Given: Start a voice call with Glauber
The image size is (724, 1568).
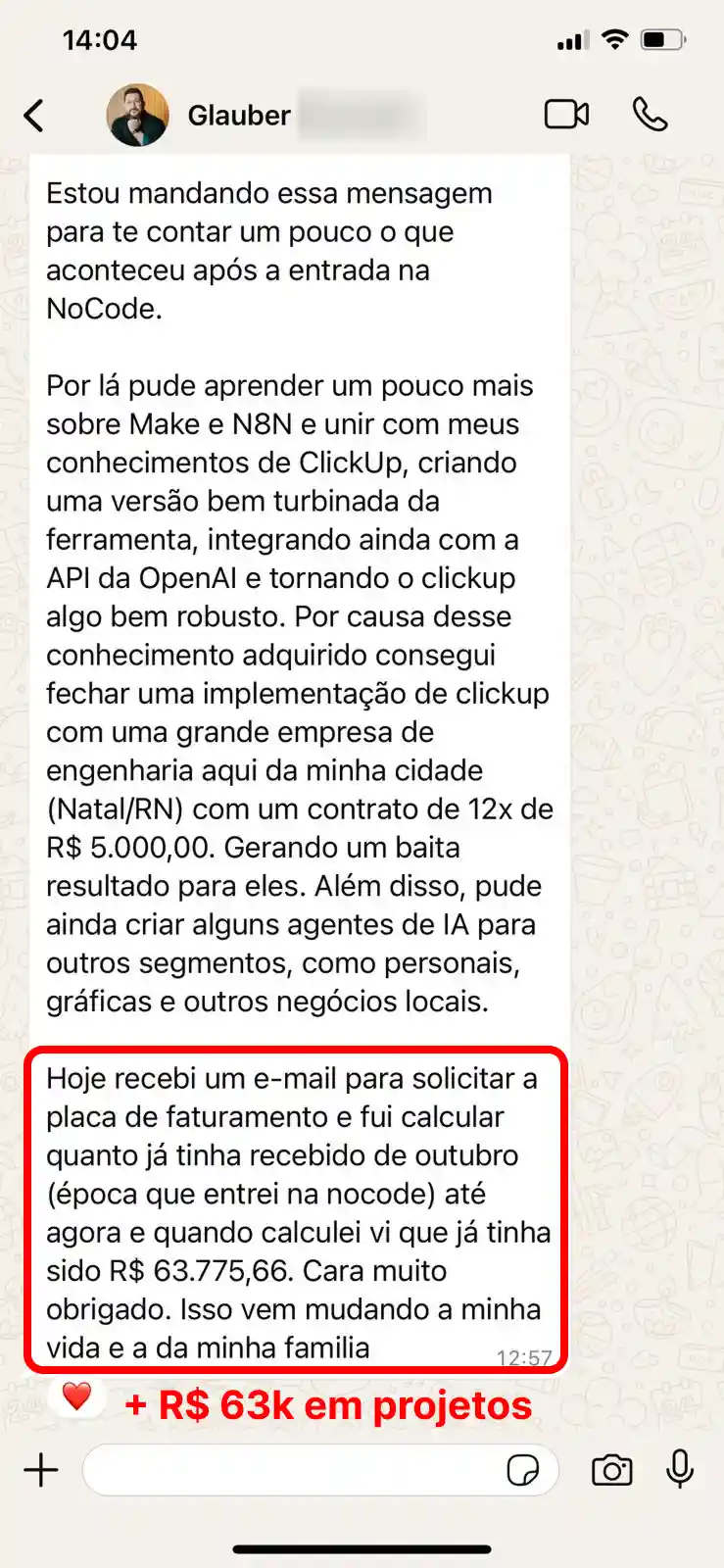Looking at the screenshot, I should (x=651, y=115).
